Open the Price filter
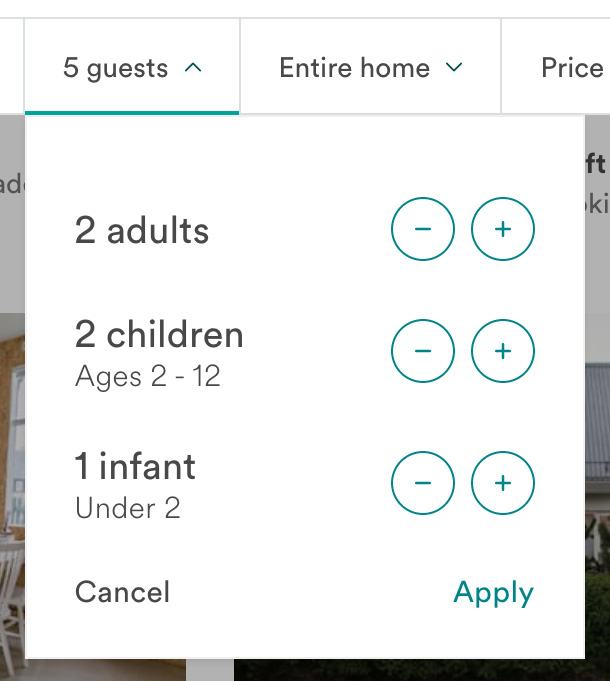This screenshot has height=681, width=610. coord(571,68)
